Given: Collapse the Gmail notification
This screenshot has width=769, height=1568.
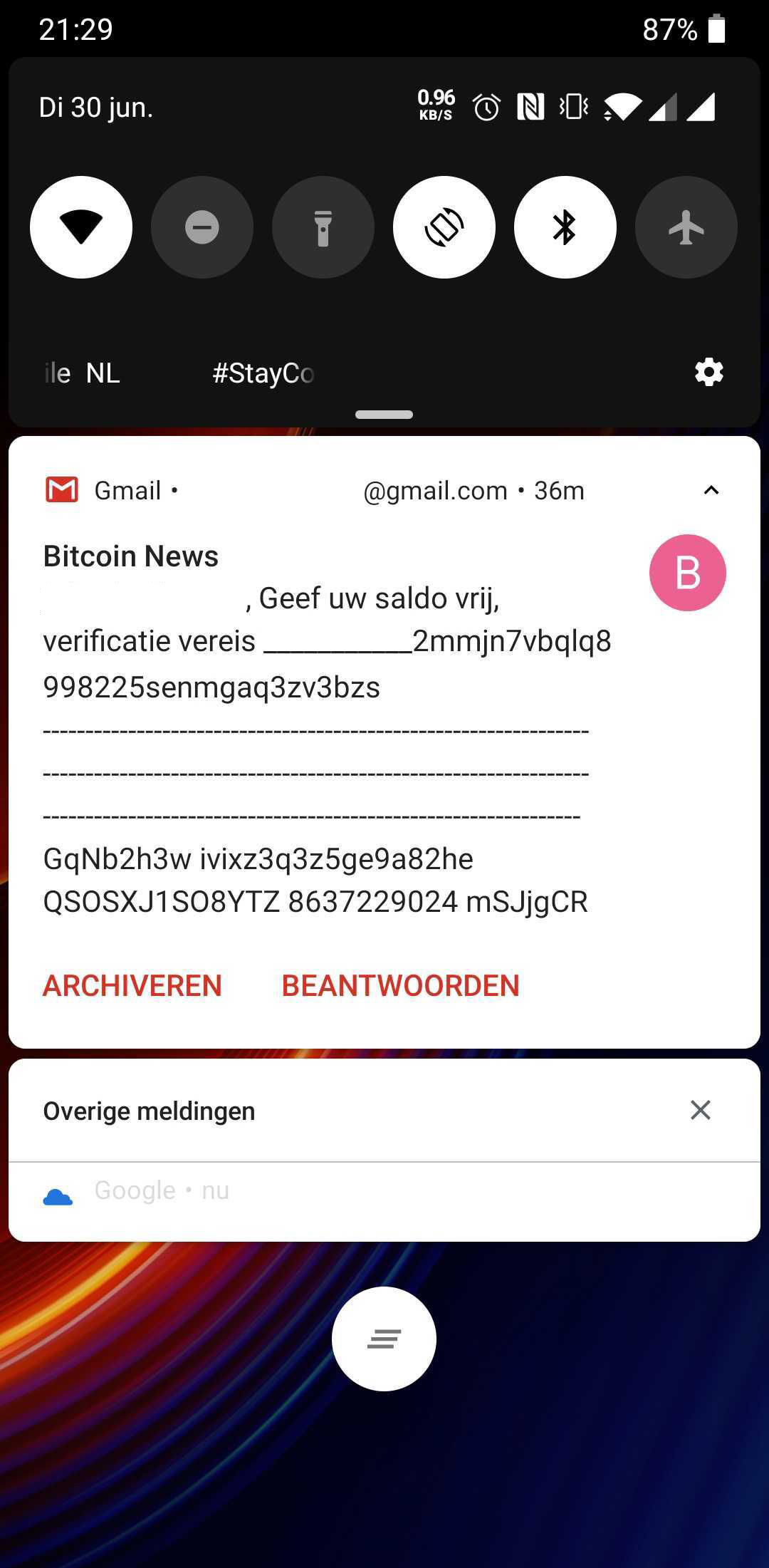Looking at the screenshot, I should coord(711,490).
